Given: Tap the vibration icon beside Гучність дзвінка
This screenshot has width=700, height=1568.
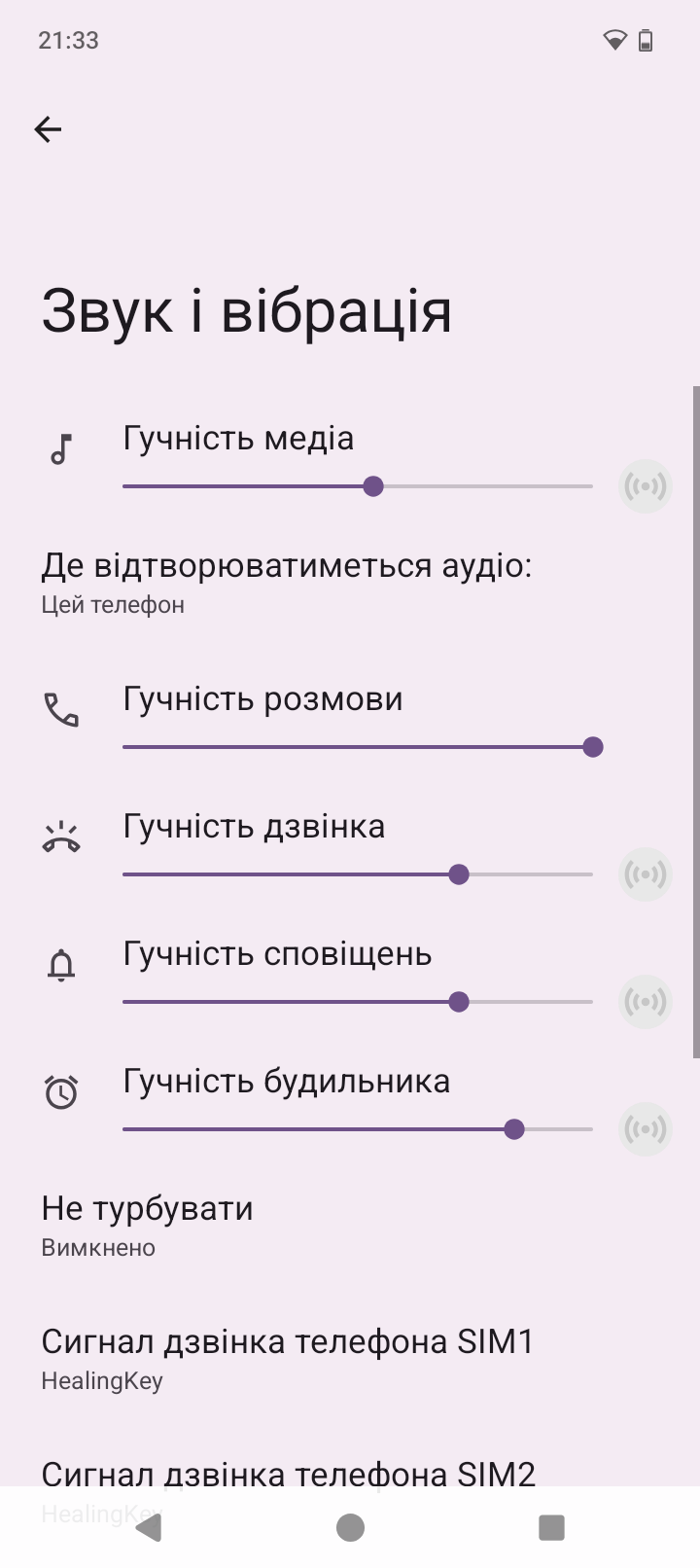Looking at the screenshot, I should [646, 874].
